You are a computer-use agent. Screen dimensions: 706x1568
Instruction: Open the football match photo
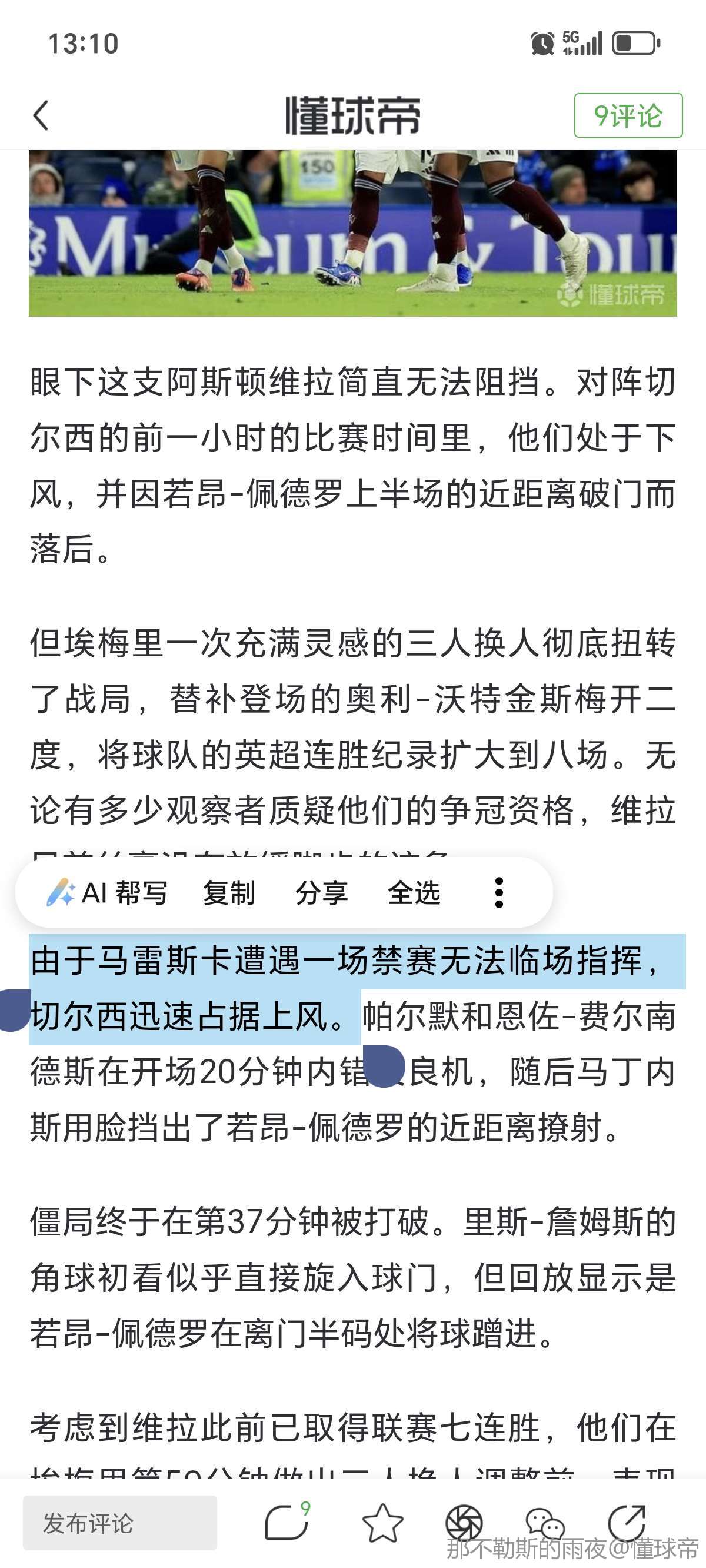coord(353,232)
